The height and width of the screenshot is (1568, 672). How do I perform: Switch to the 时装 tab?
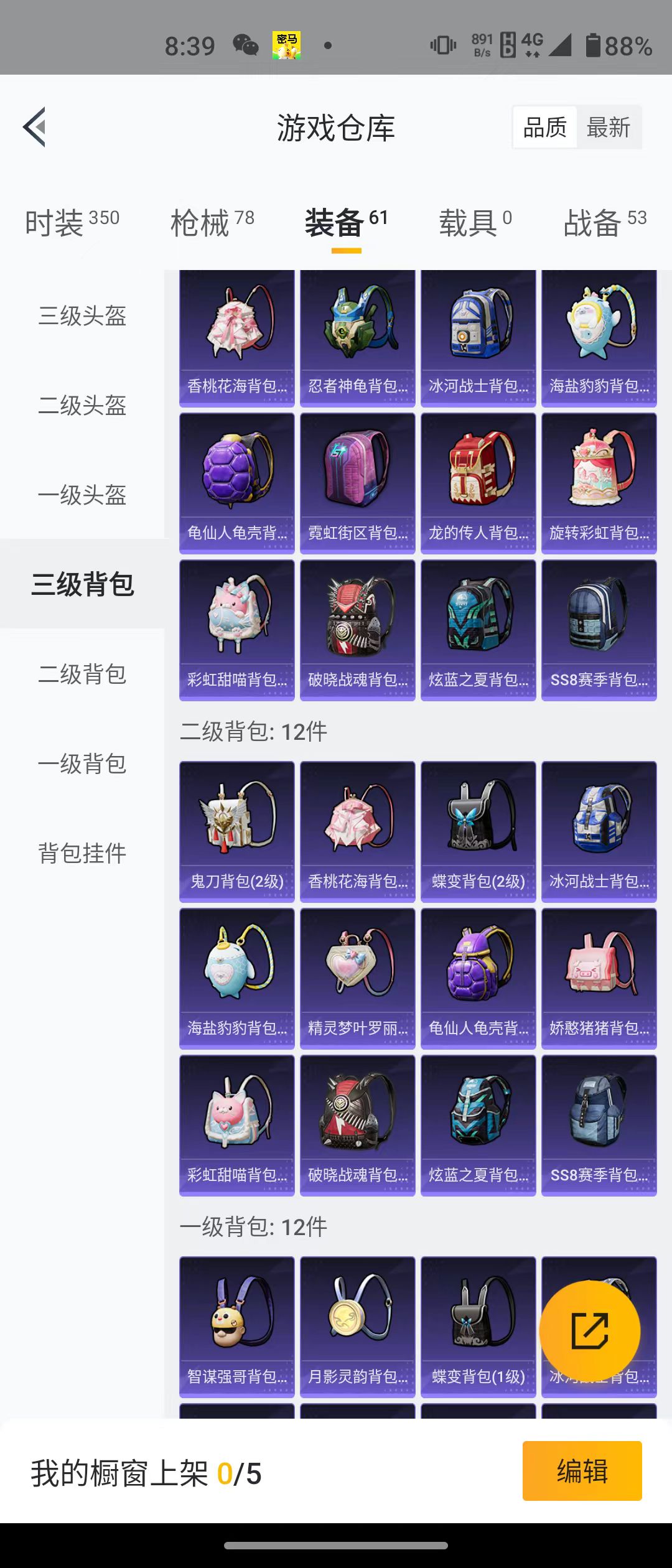[72, 222]
